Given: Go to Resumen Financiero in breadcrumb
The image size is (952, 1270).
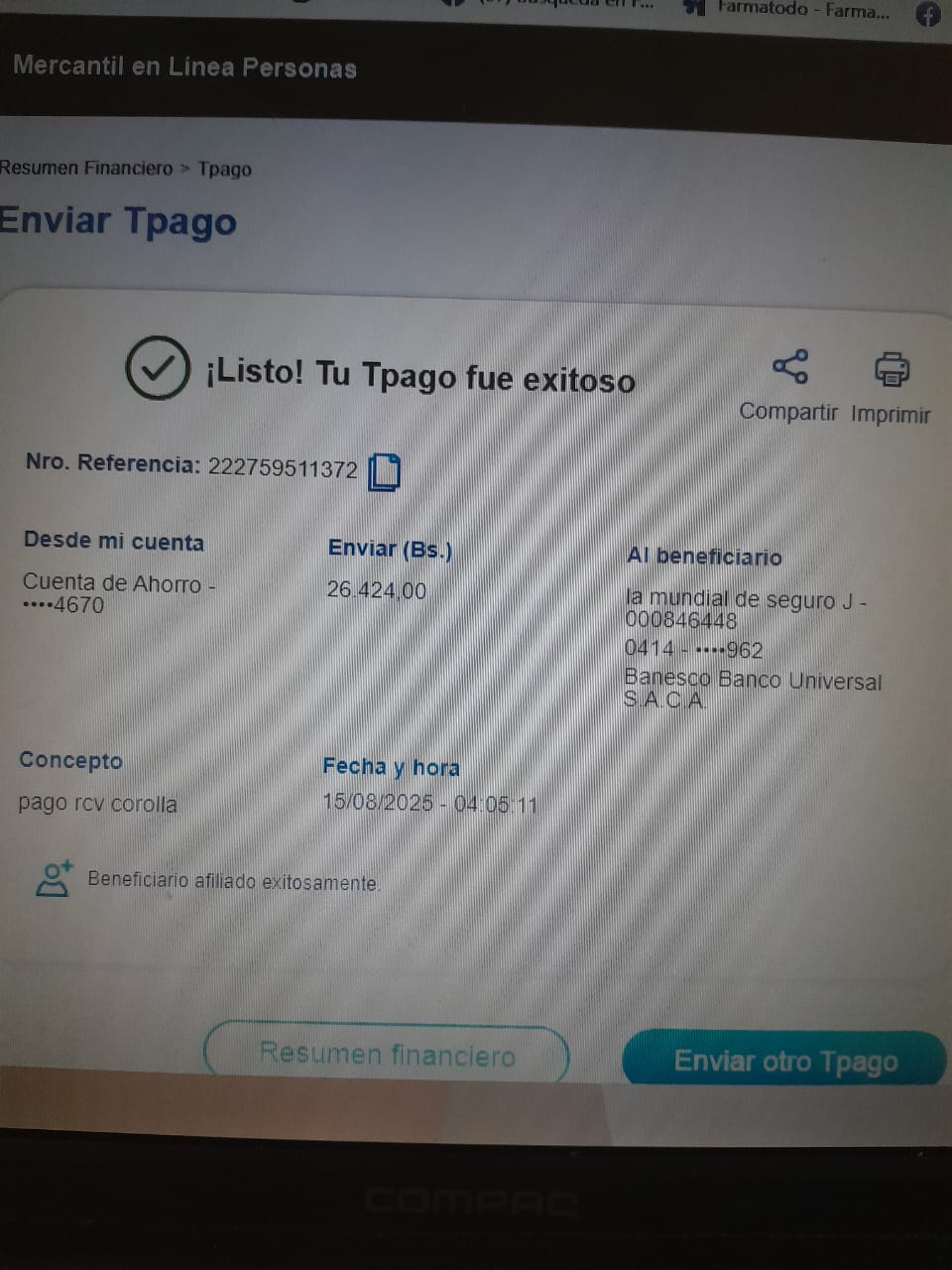Looking at the screenshot, I should tap(86, 168).
